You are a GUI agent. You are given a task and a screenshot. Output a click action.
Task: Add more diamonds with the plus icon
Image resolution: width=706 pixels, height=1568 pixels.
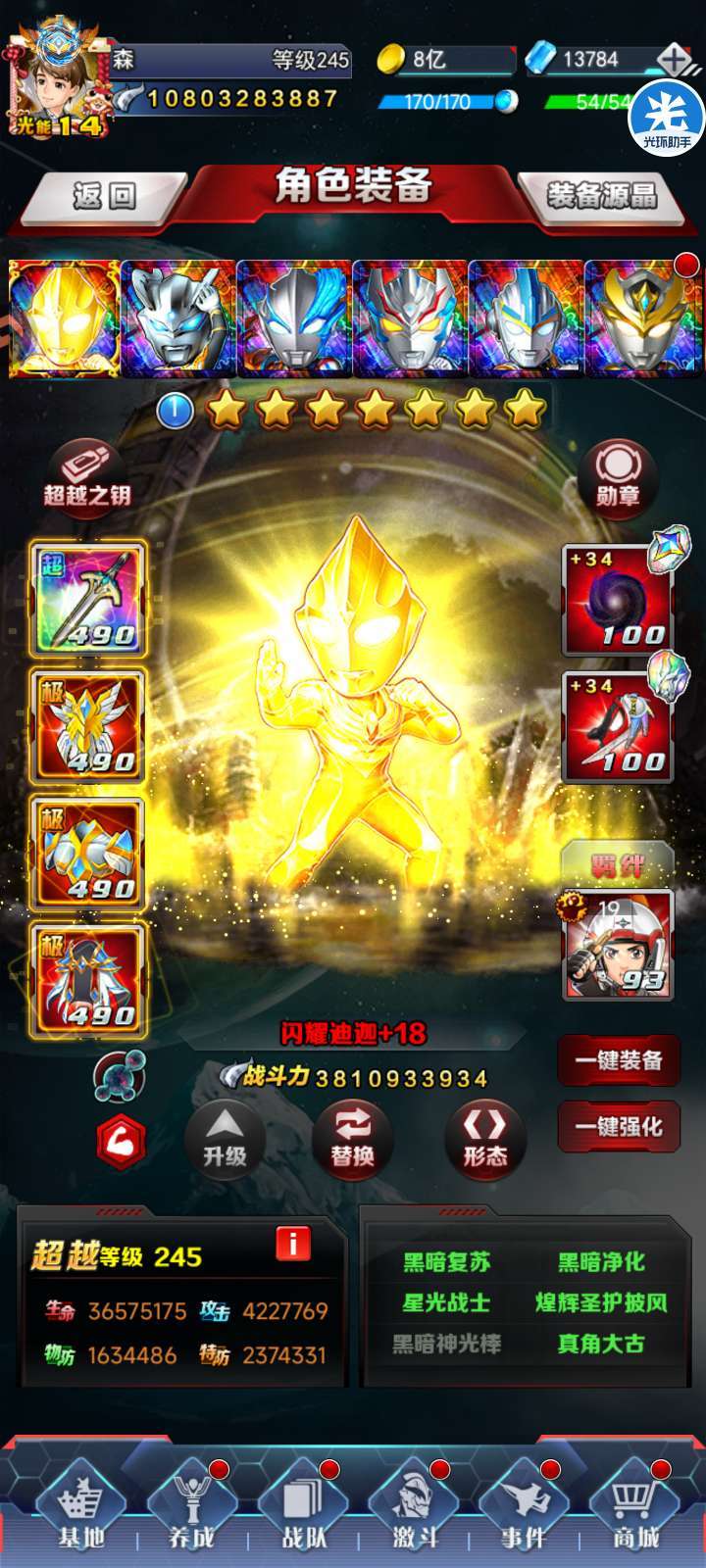point(674,59)
